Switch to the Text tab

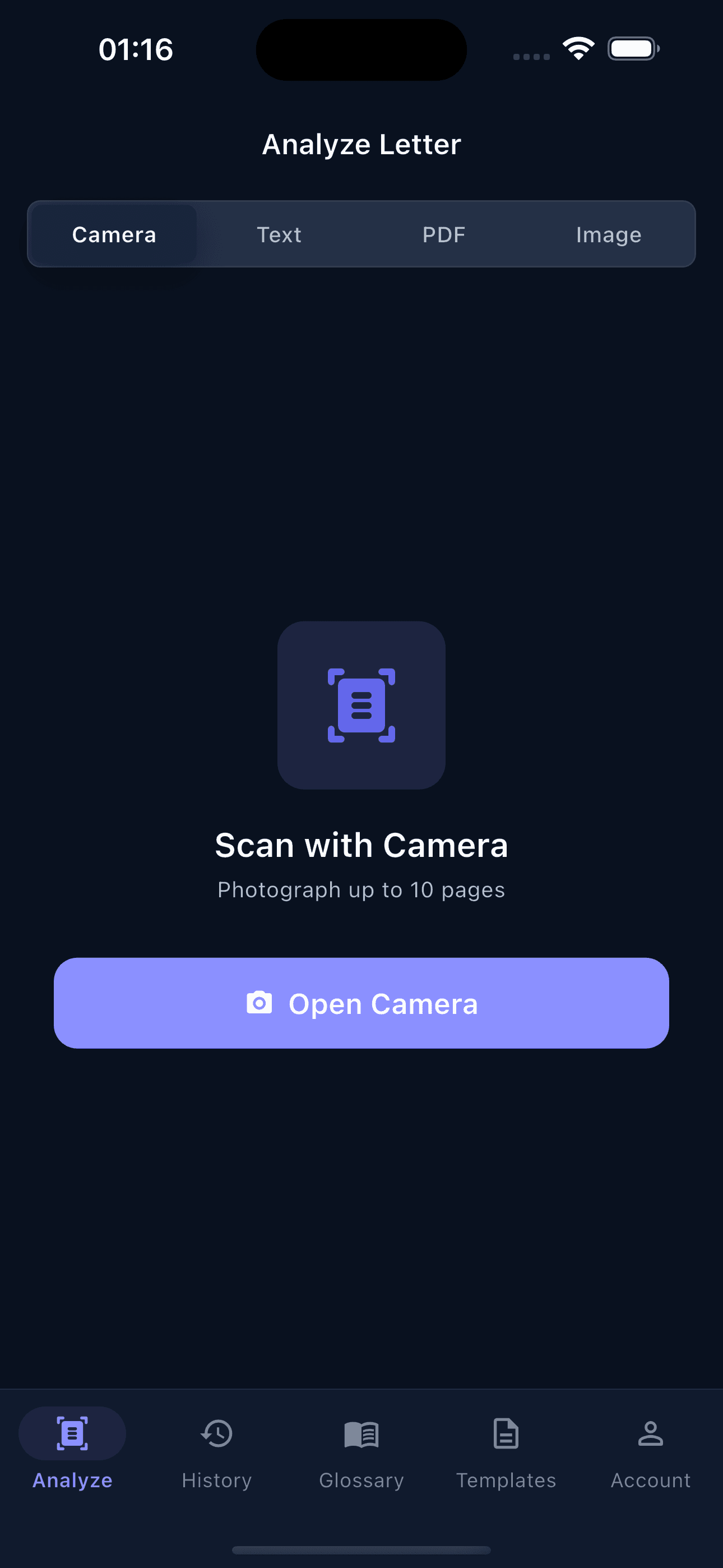279,234
